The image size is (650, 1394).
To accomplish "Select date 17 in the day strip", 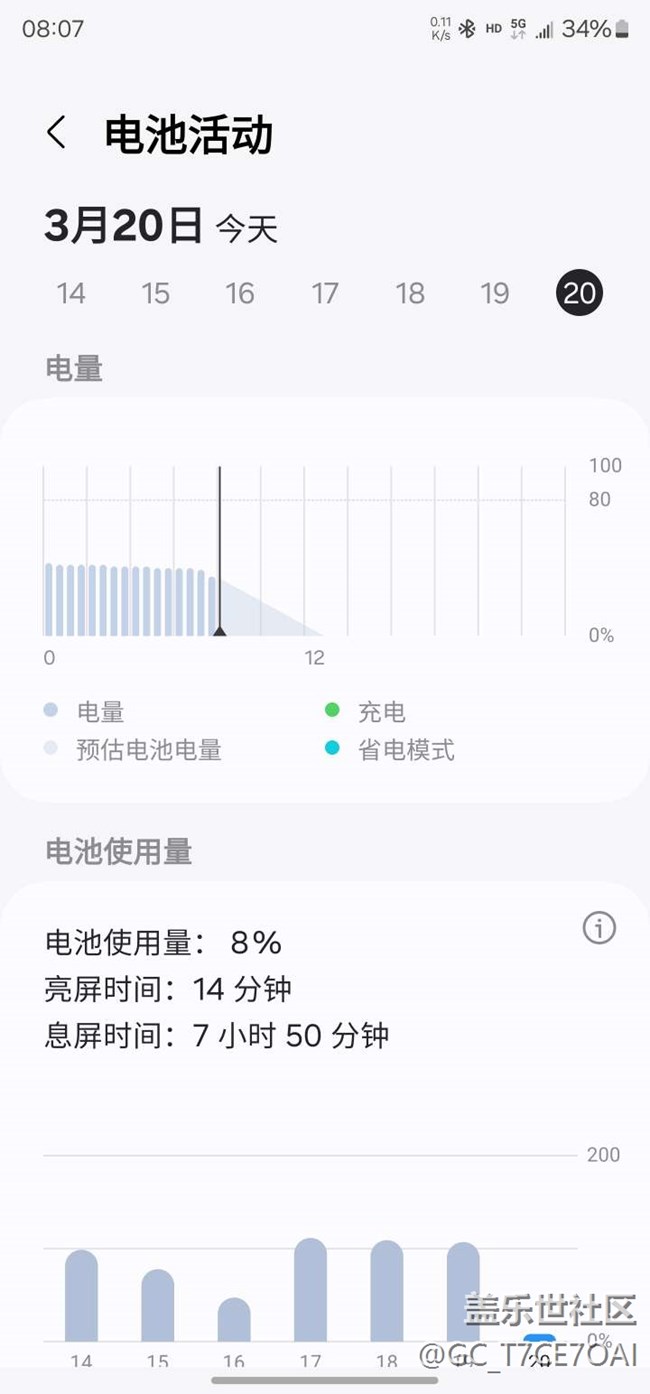I will click(x=325, y=293).
